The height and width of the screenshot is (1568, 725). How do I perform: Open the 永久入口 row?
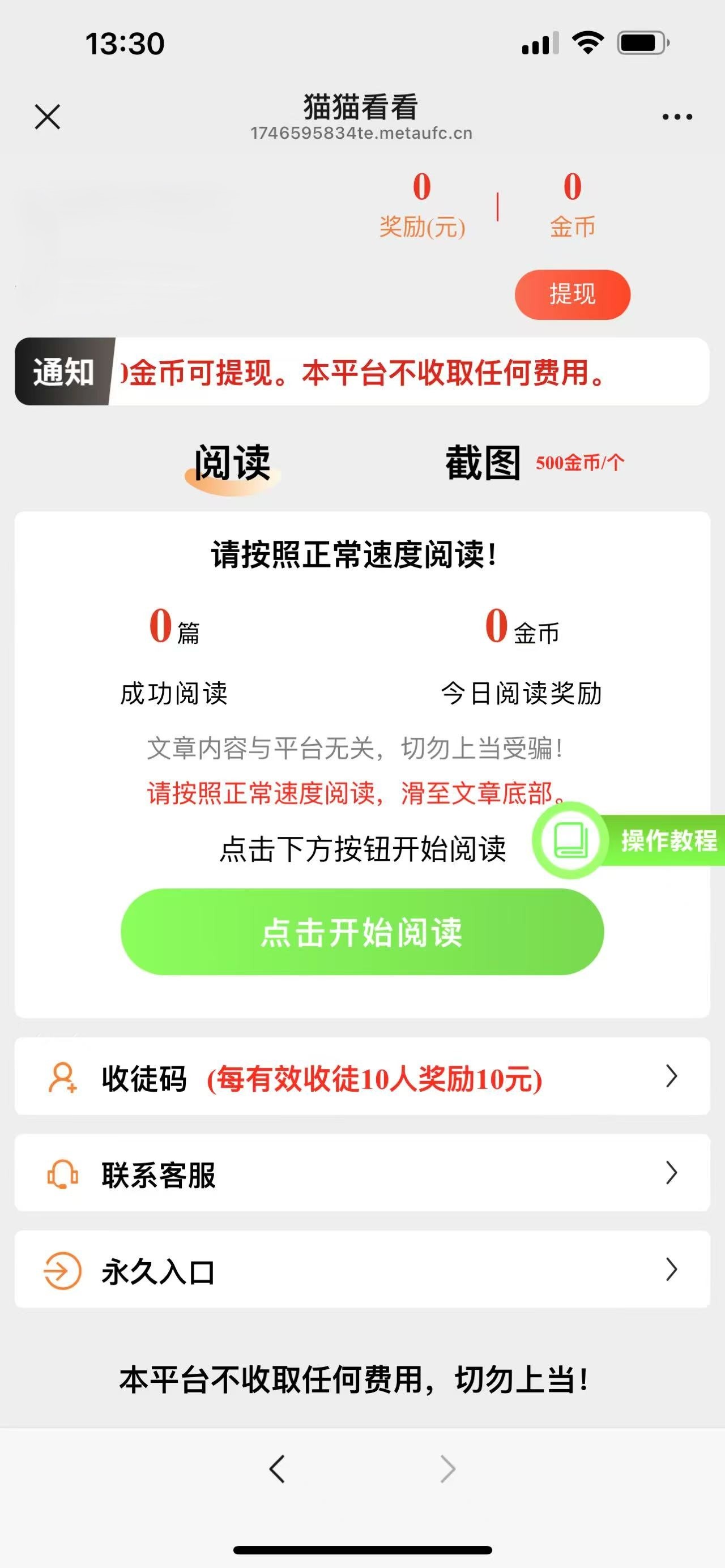(x=362, y=1269)
